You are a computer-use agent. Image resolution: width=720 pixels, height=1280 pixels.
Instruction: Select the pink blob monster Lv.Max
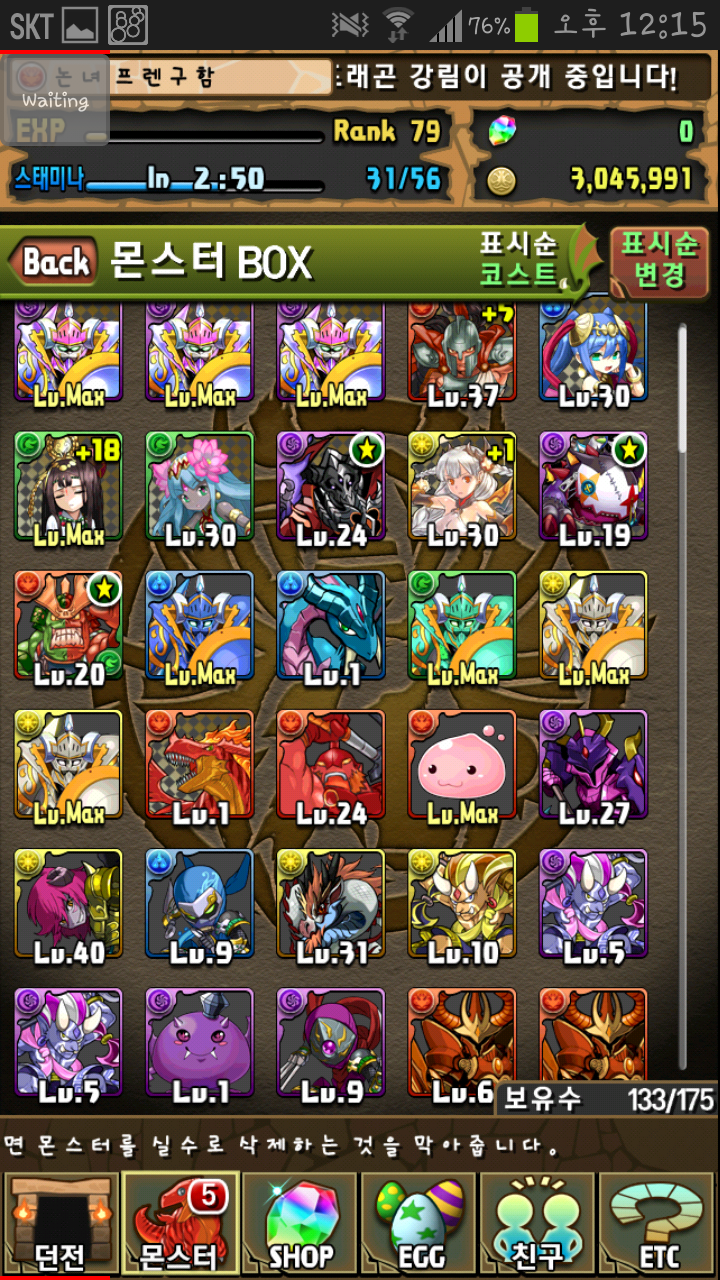click(462, 765)
